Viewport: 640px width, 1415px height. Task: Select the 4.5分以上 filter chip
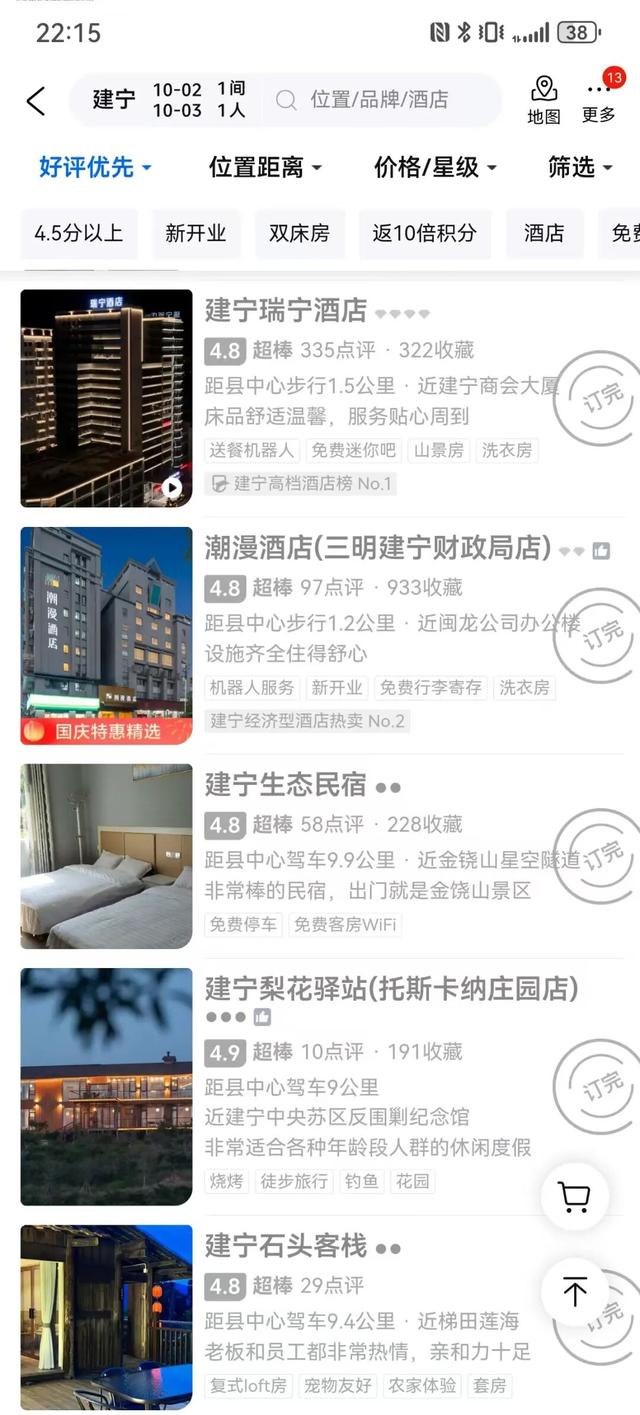click(x=79, y=234)
